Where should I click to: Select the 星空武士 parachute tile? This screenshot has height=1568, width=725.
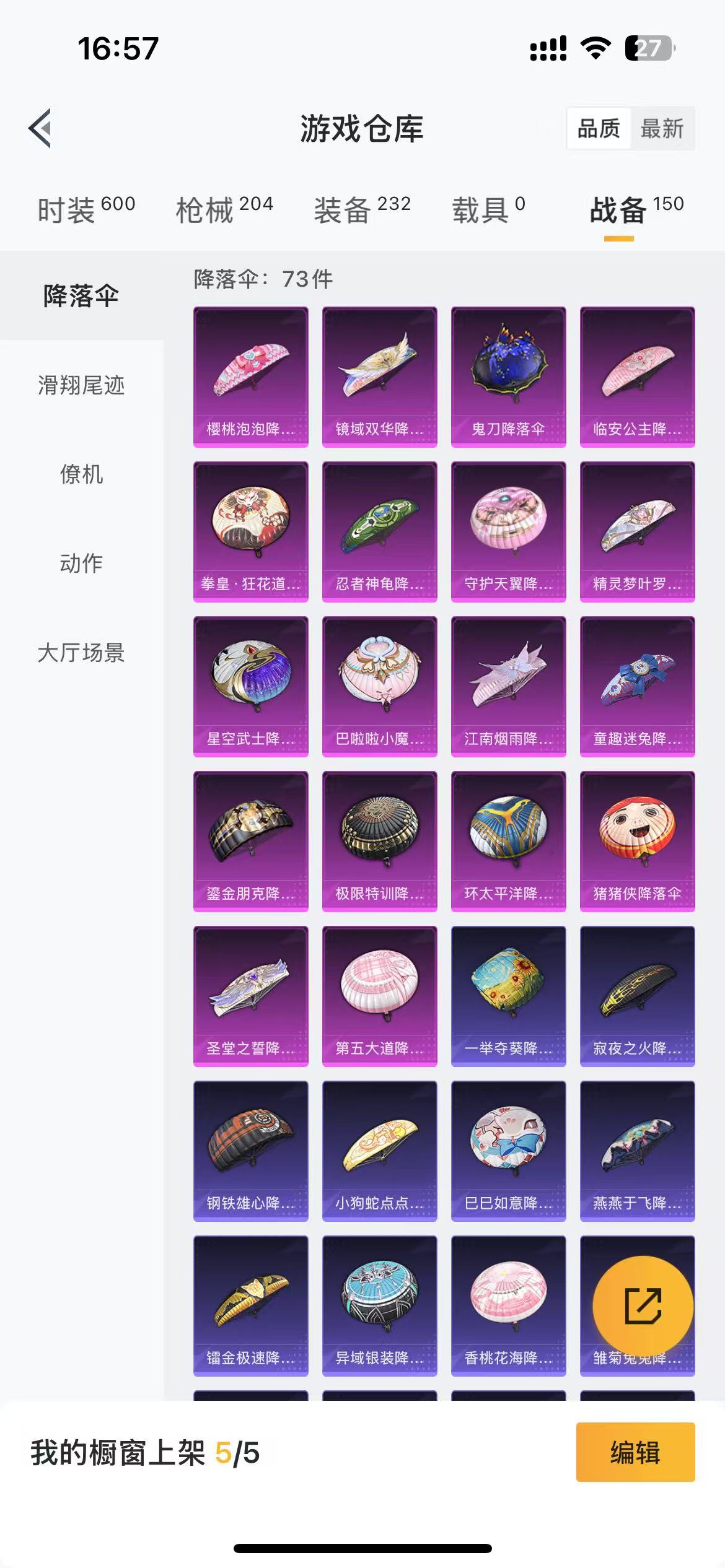pos(250,686)
